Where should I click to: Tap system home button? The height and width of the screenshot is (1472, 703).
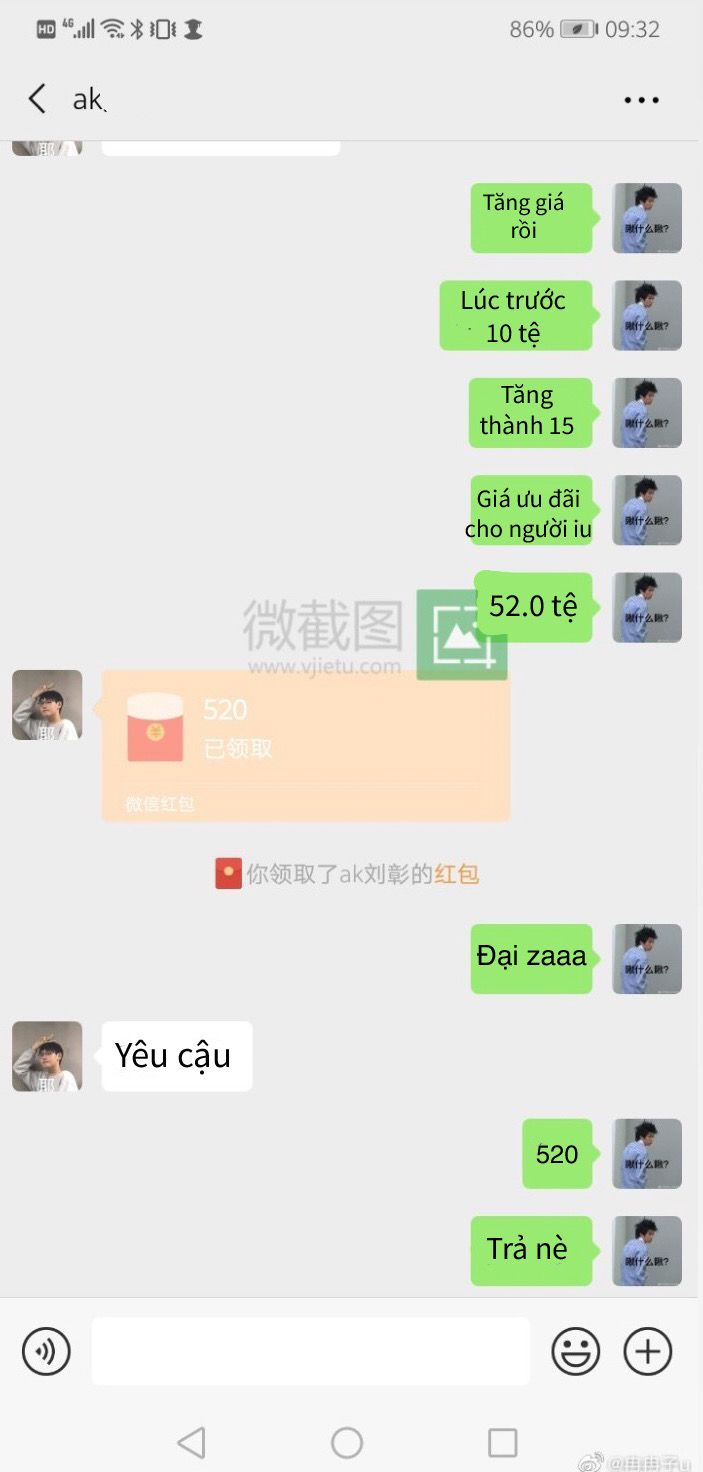pyautogui.click(x=347, y=1442)
